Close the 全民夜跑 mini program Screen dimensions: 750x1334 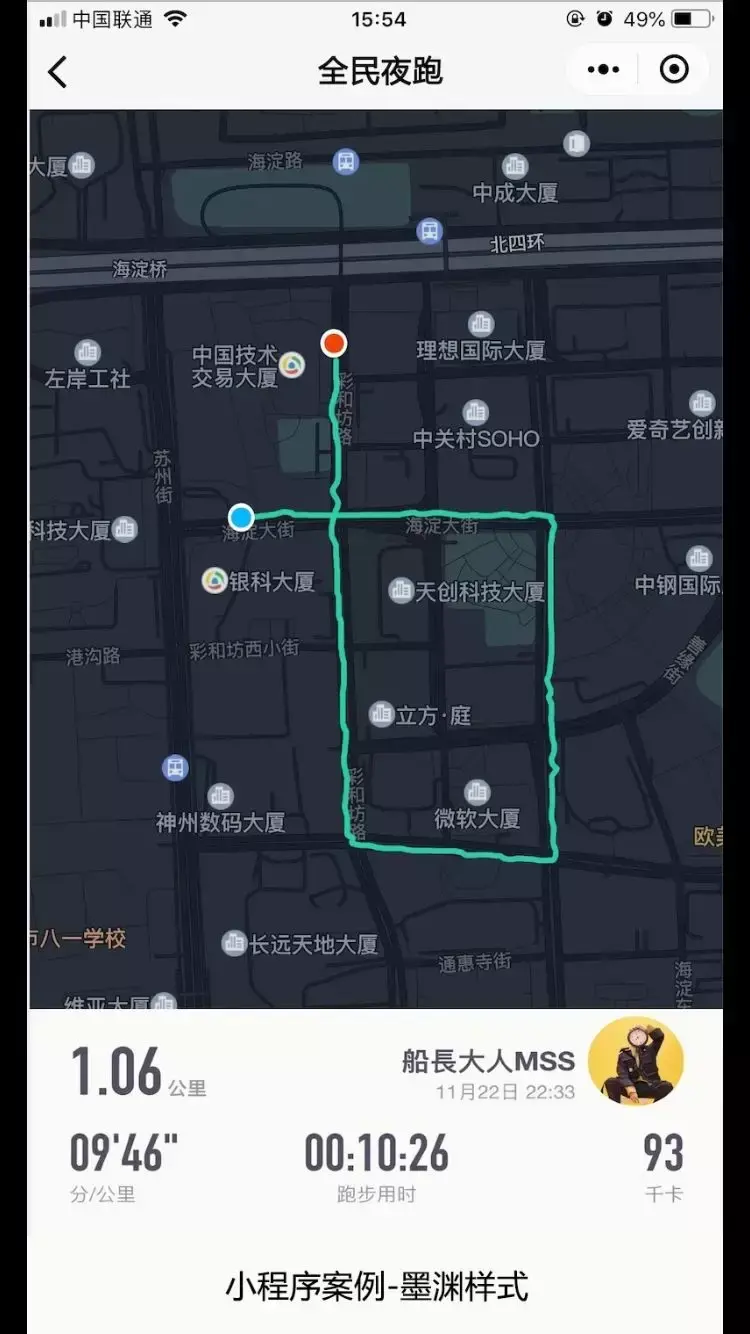coord(675,70)
